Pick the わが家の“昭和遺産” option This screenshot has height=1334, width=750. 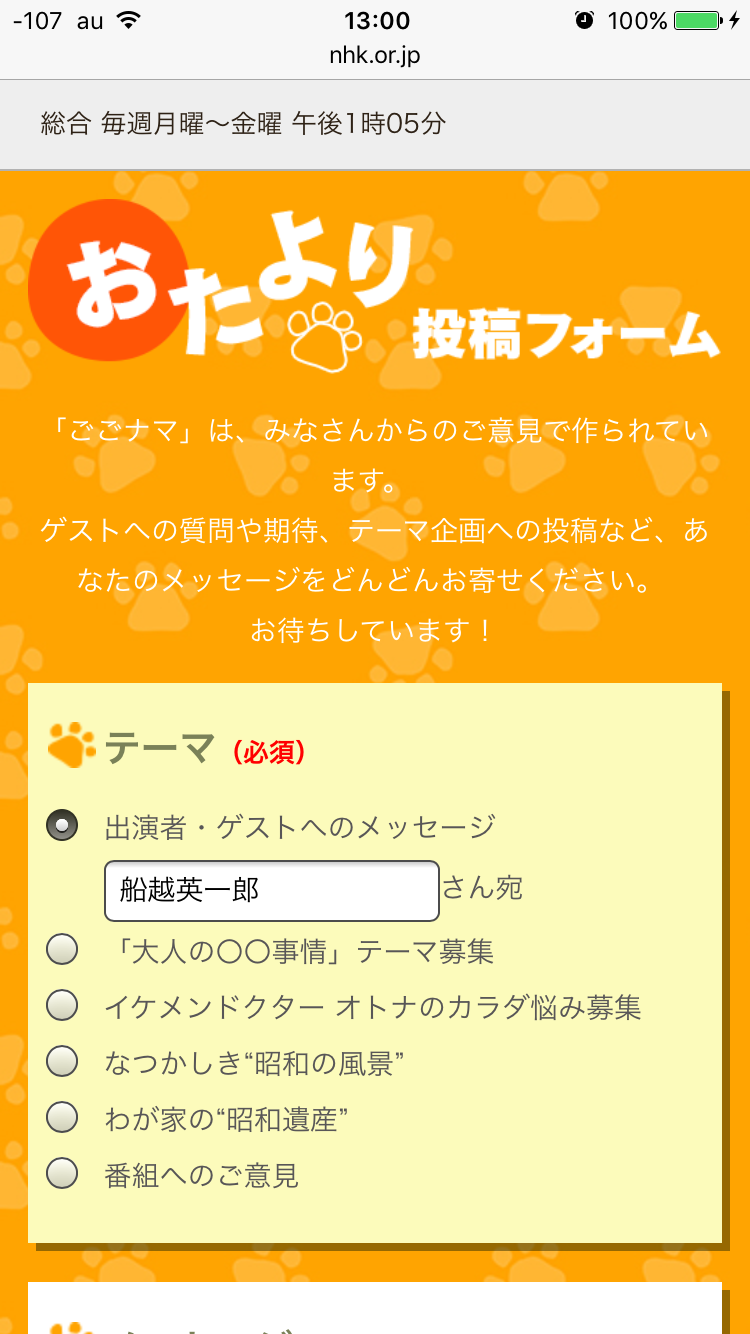click(x=61, y=1119)
